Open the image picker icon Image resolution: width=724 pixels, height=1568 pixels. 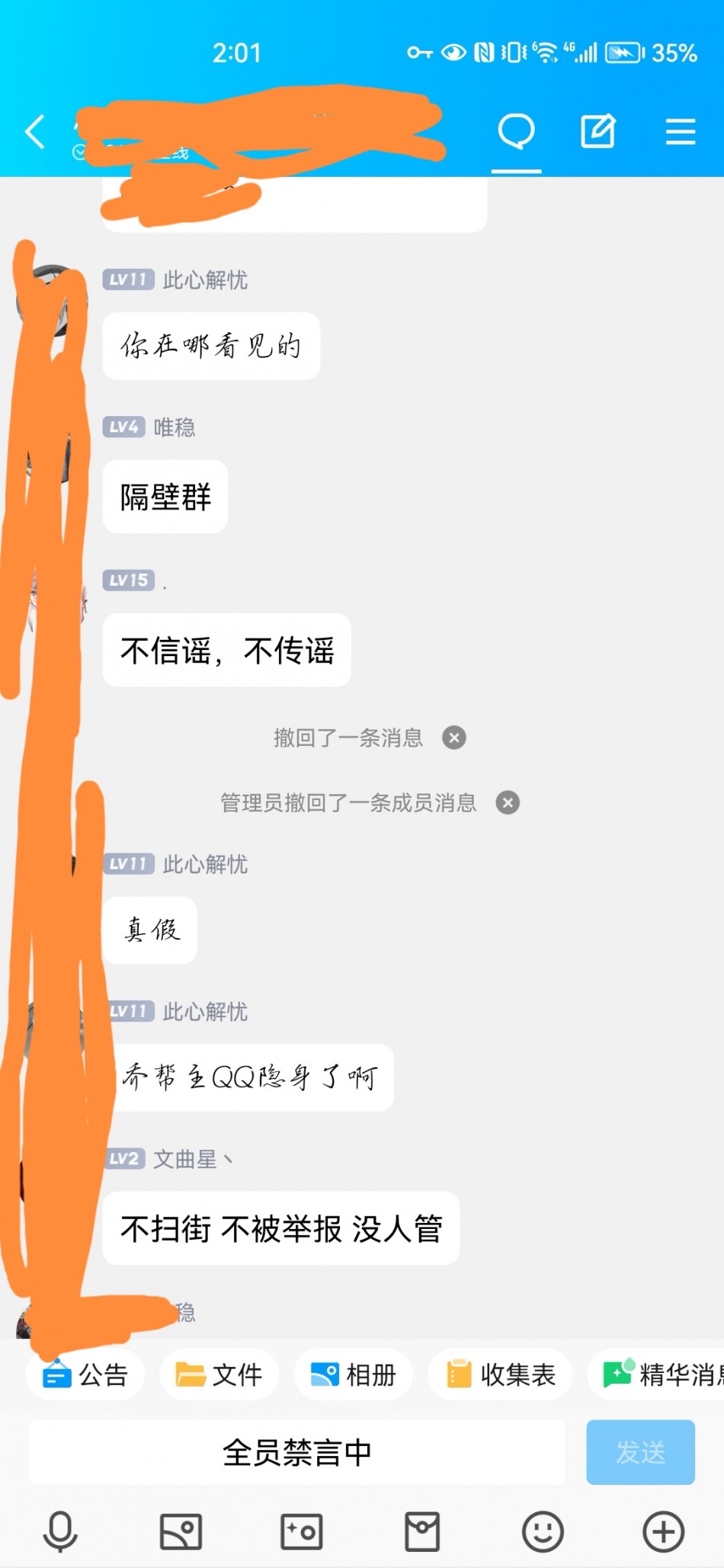coord(181,1531)
